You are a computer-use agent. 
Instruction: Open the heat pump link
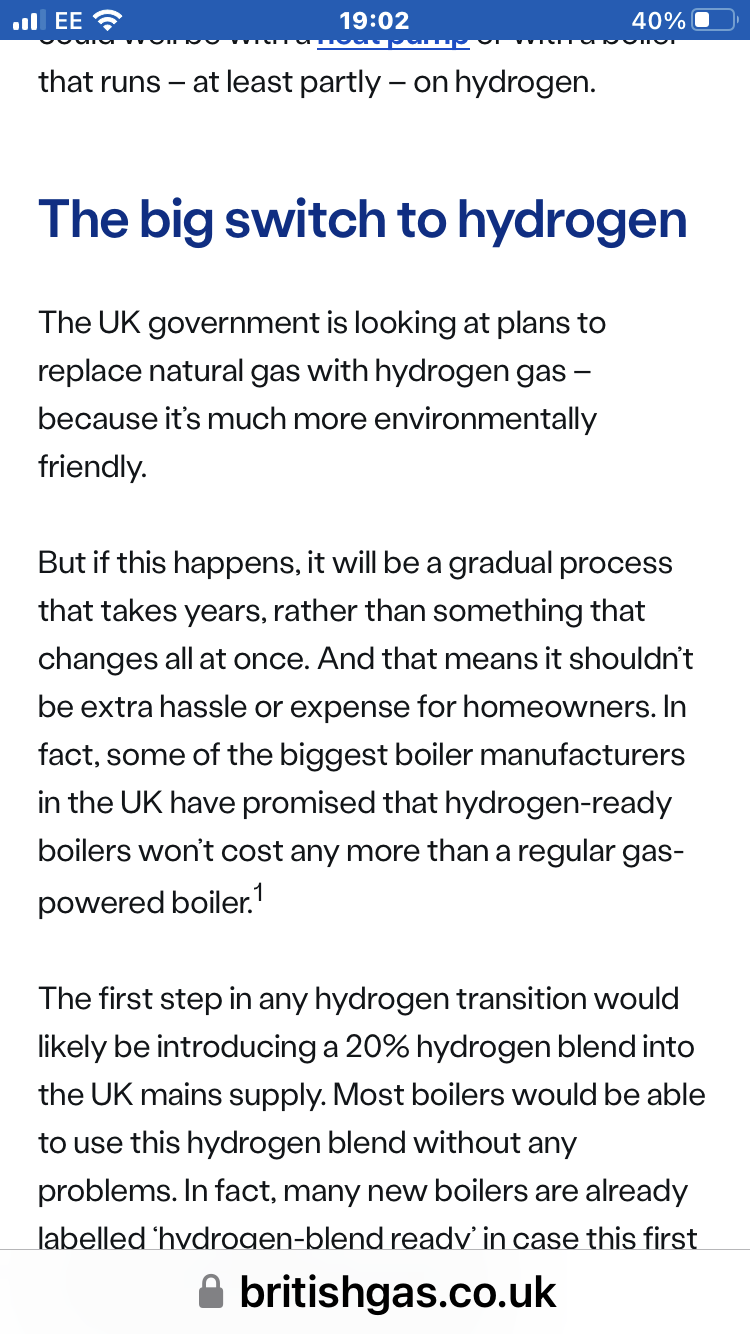click(393, 44)
